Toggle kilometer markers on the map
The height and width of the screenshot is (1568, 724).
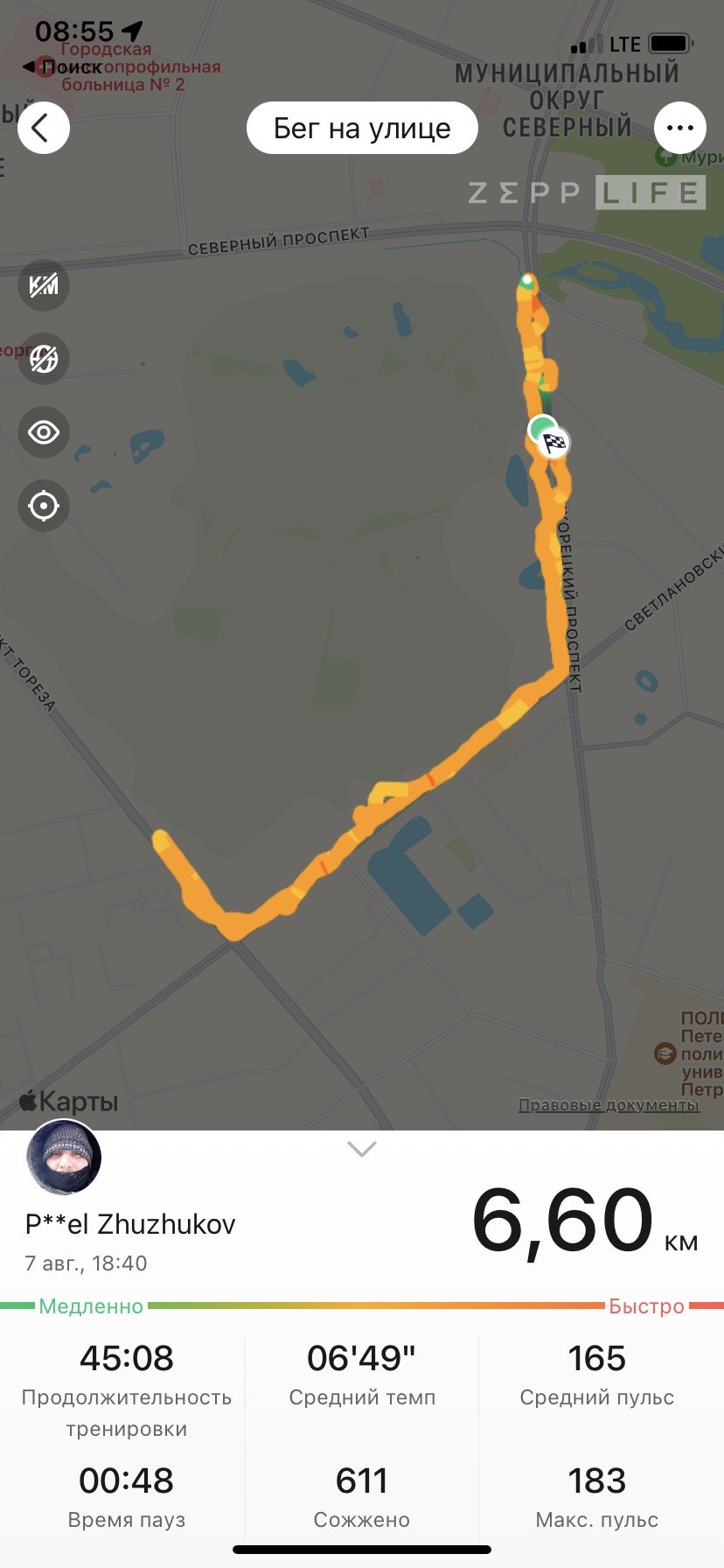pyautogui.click(x=44, y=285)
